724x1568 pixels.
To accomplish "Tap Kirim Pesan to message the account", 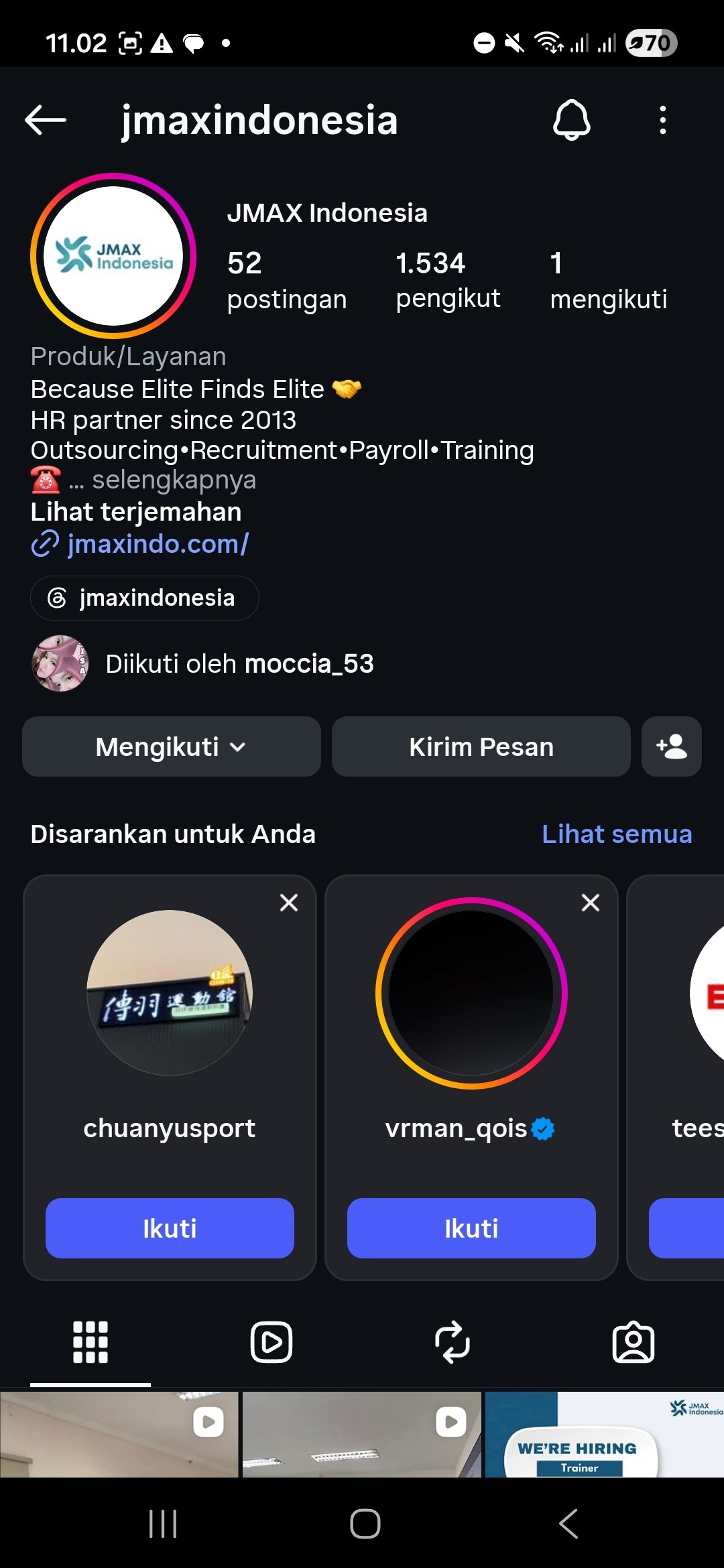I will 481,746.
